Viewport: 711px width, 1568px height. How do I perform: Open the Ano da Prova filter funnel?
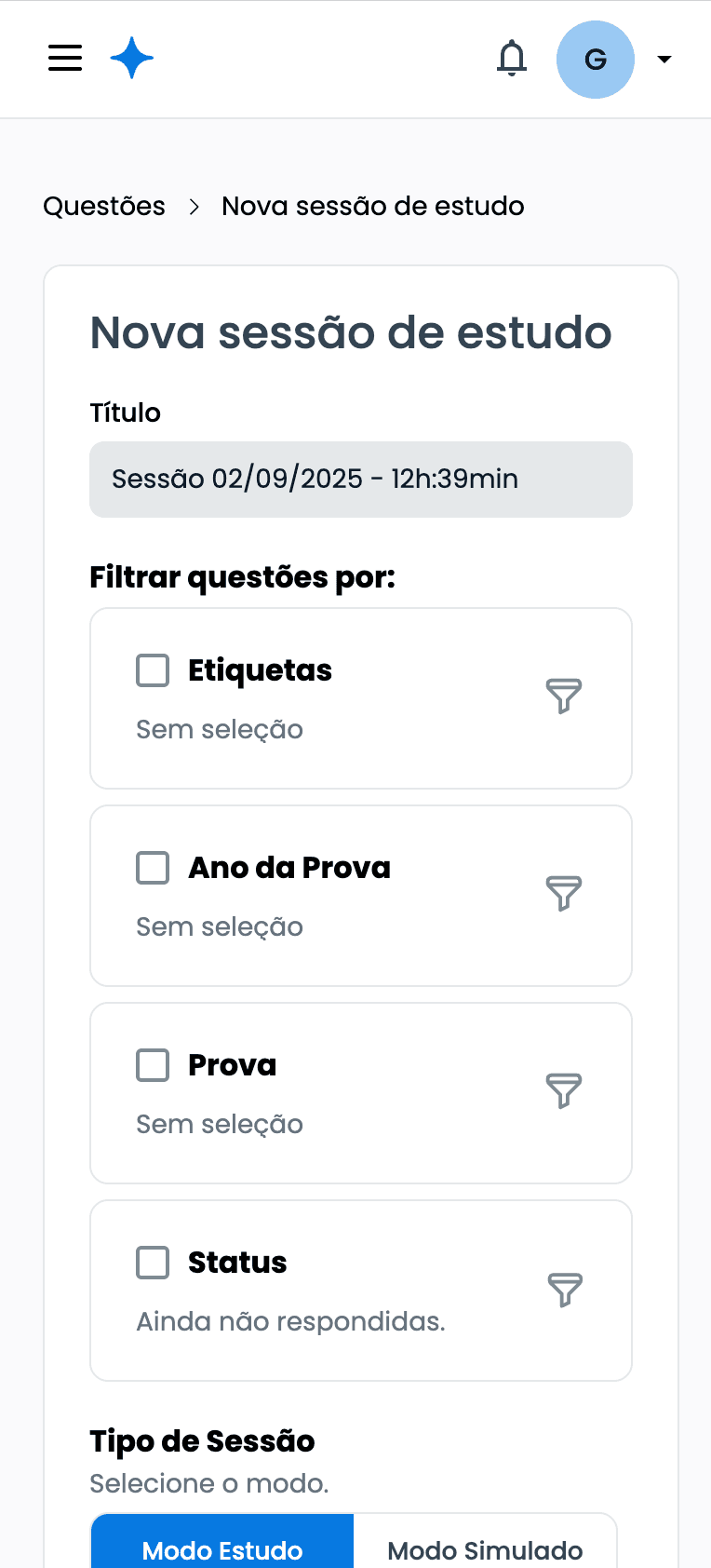click(x=564, y=894)
